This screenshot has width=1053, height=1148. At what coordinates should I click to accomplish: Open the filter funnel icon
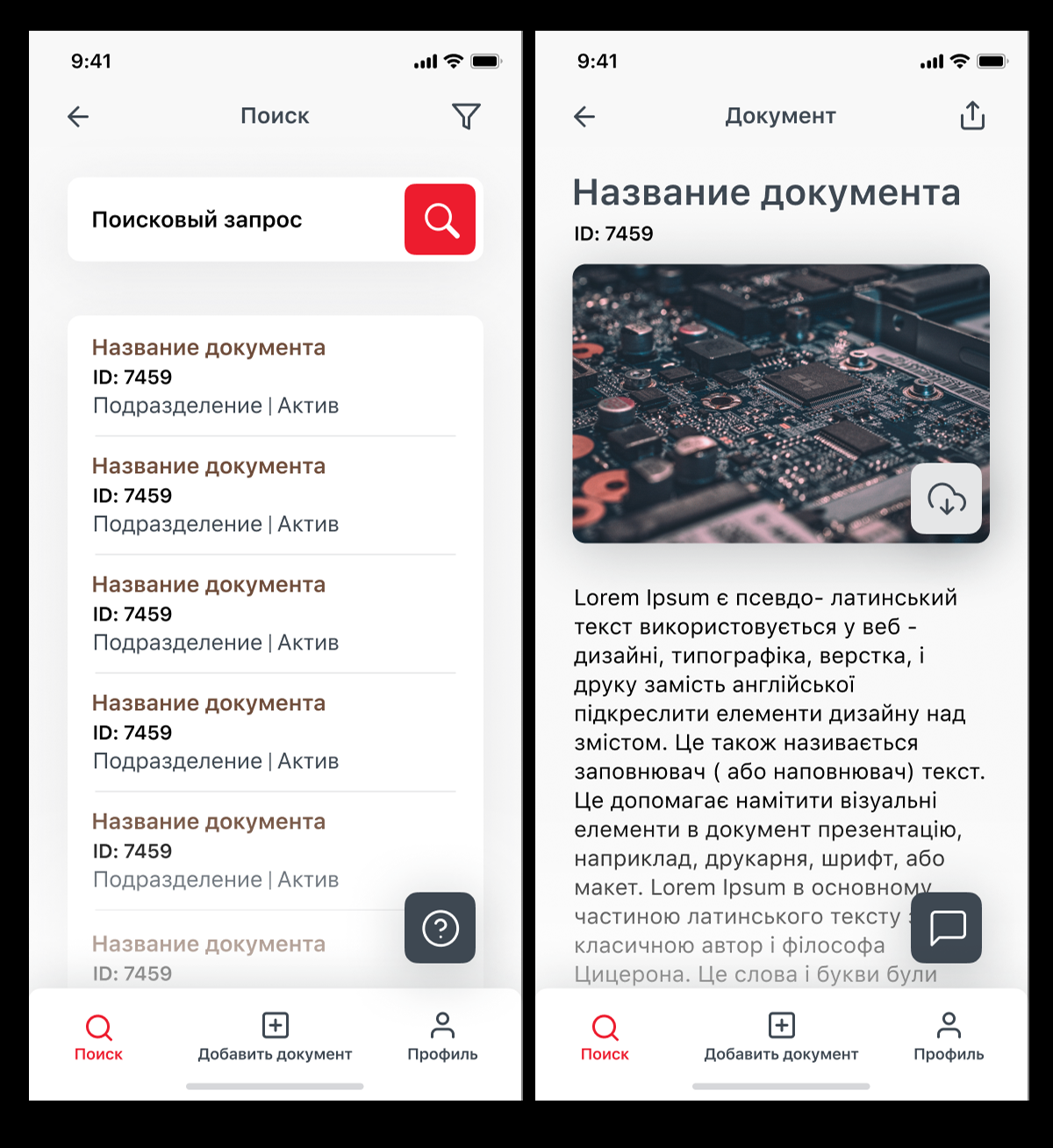[466, 116]
